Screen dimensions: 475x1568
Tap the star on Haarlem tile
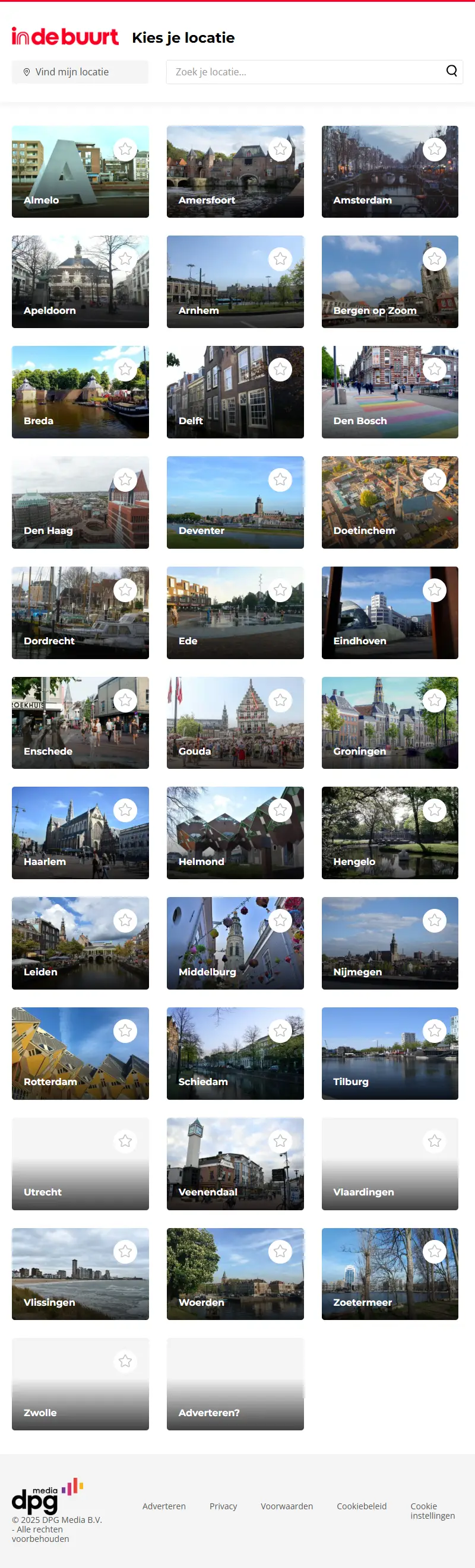pyautogui.click(x=125, y=810)
